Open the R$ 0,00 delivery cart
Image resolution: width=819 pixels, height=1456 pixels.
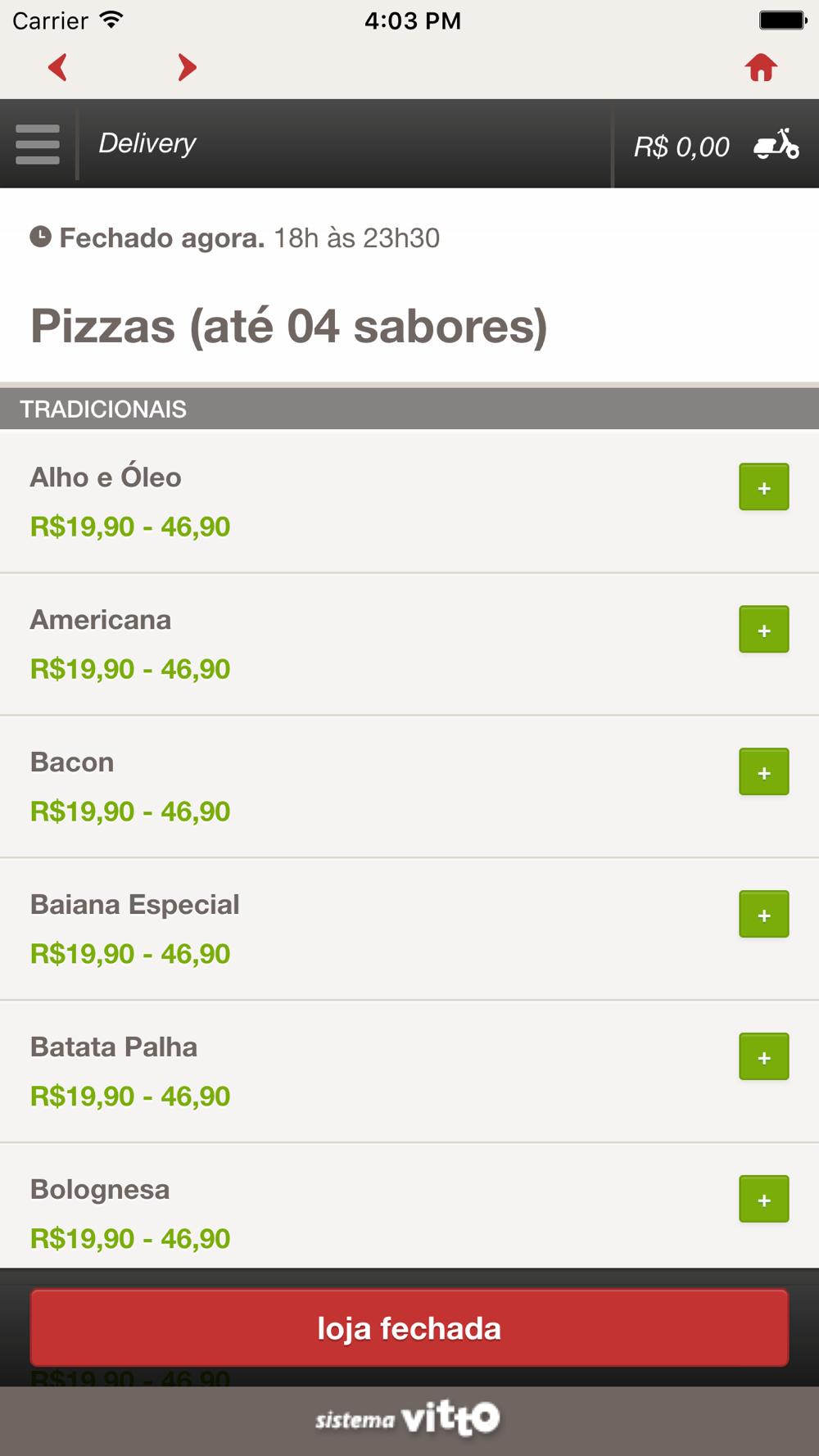pos(717,145)
